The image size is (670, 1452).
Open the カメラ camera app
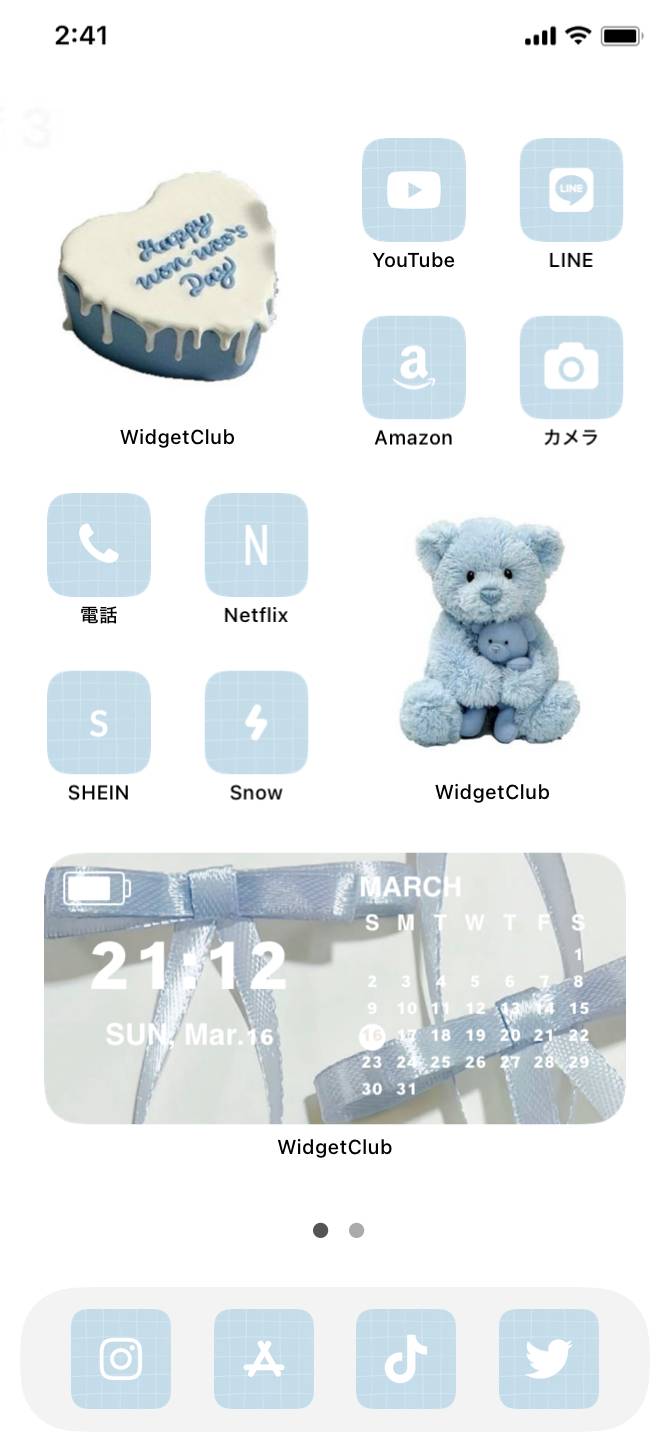[571, 367]
